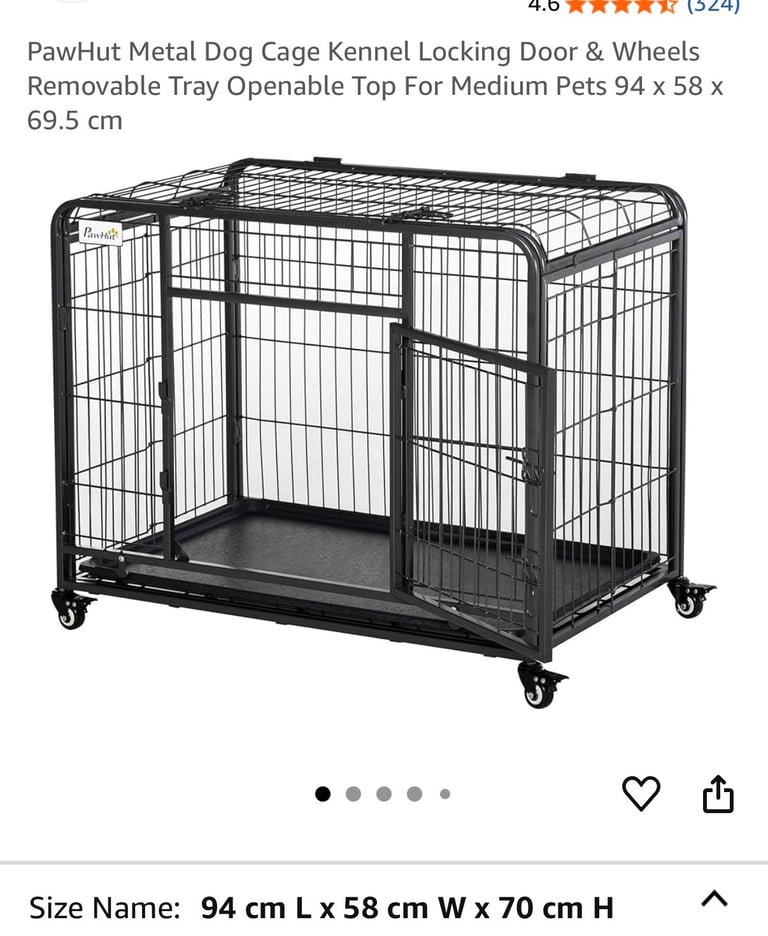Add this dog cage to wish list
The image size is (768, 936).
(641, 793)
